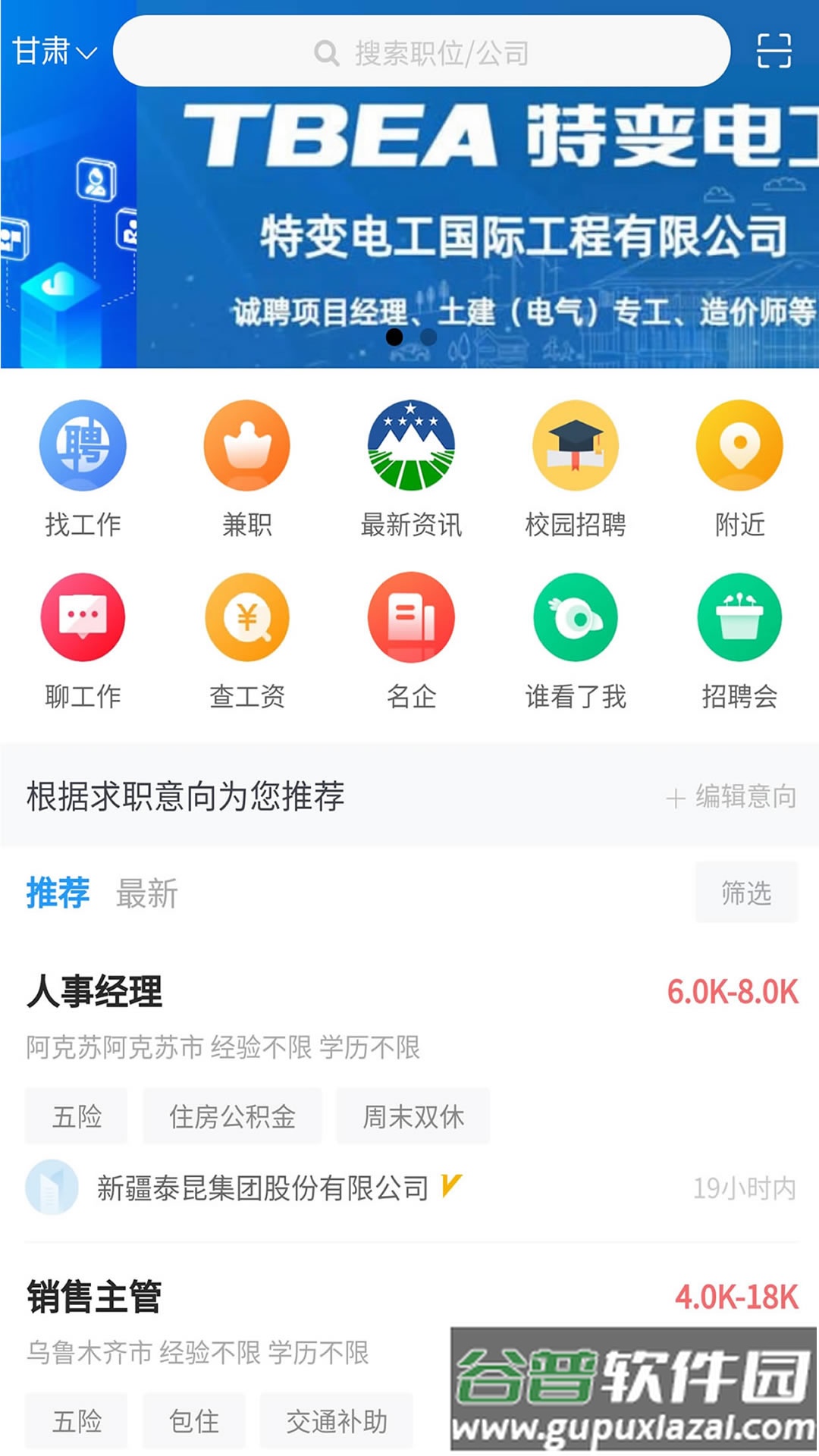This screenshot has height=1456, width=819.
Task: Open 最新资讯 latest news section
Action: [409, 466]
